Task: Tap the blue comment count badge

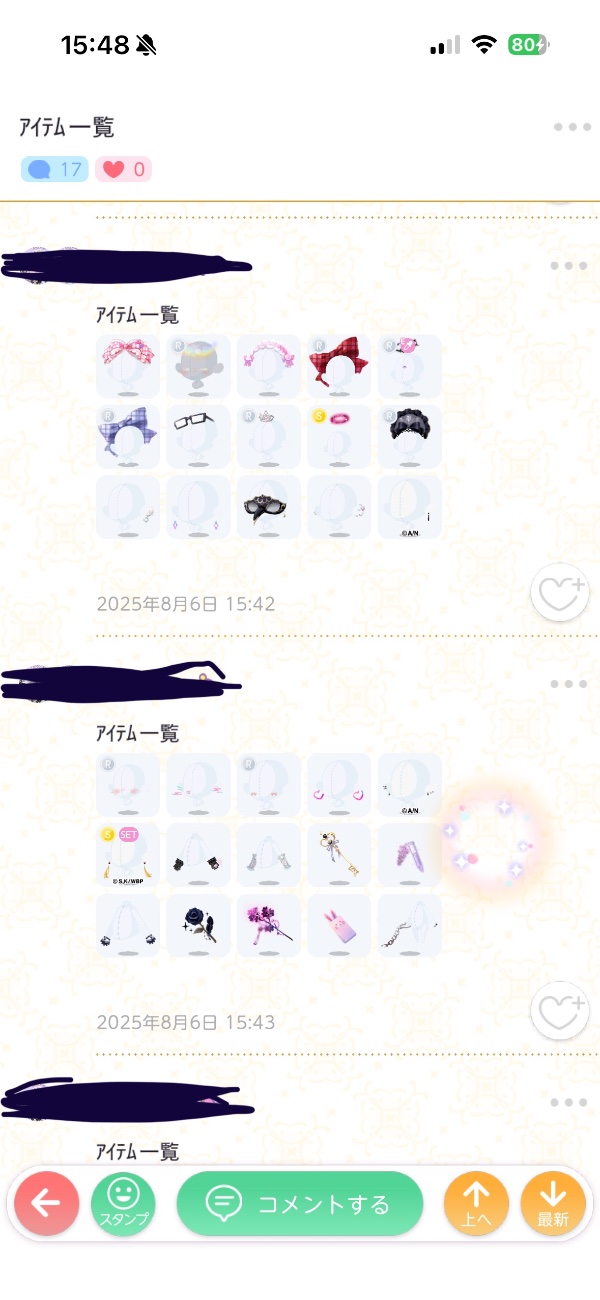Action: (54, 169)
